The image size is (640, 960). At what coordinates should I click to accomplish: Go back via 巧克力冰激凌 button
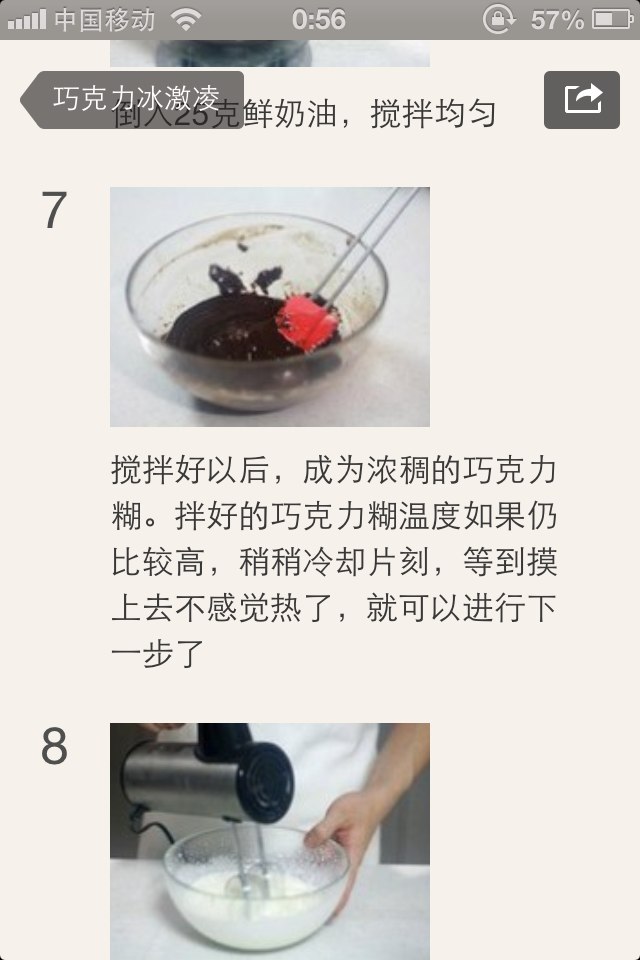point(132,99)
